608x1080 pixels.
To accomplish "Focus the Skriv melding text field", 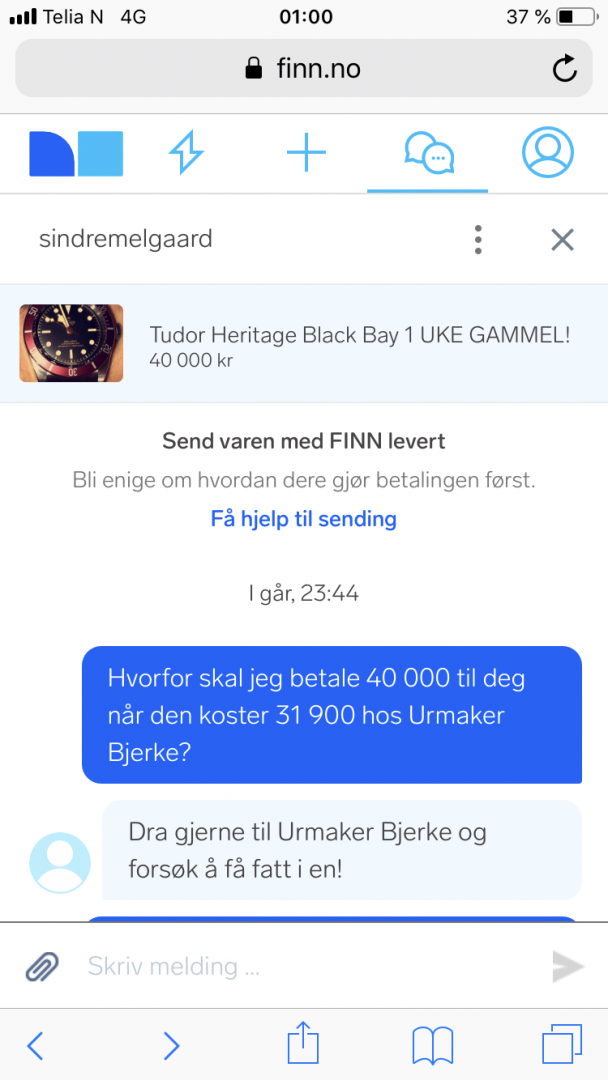I will pyautogui.click(x=300, y=966).
